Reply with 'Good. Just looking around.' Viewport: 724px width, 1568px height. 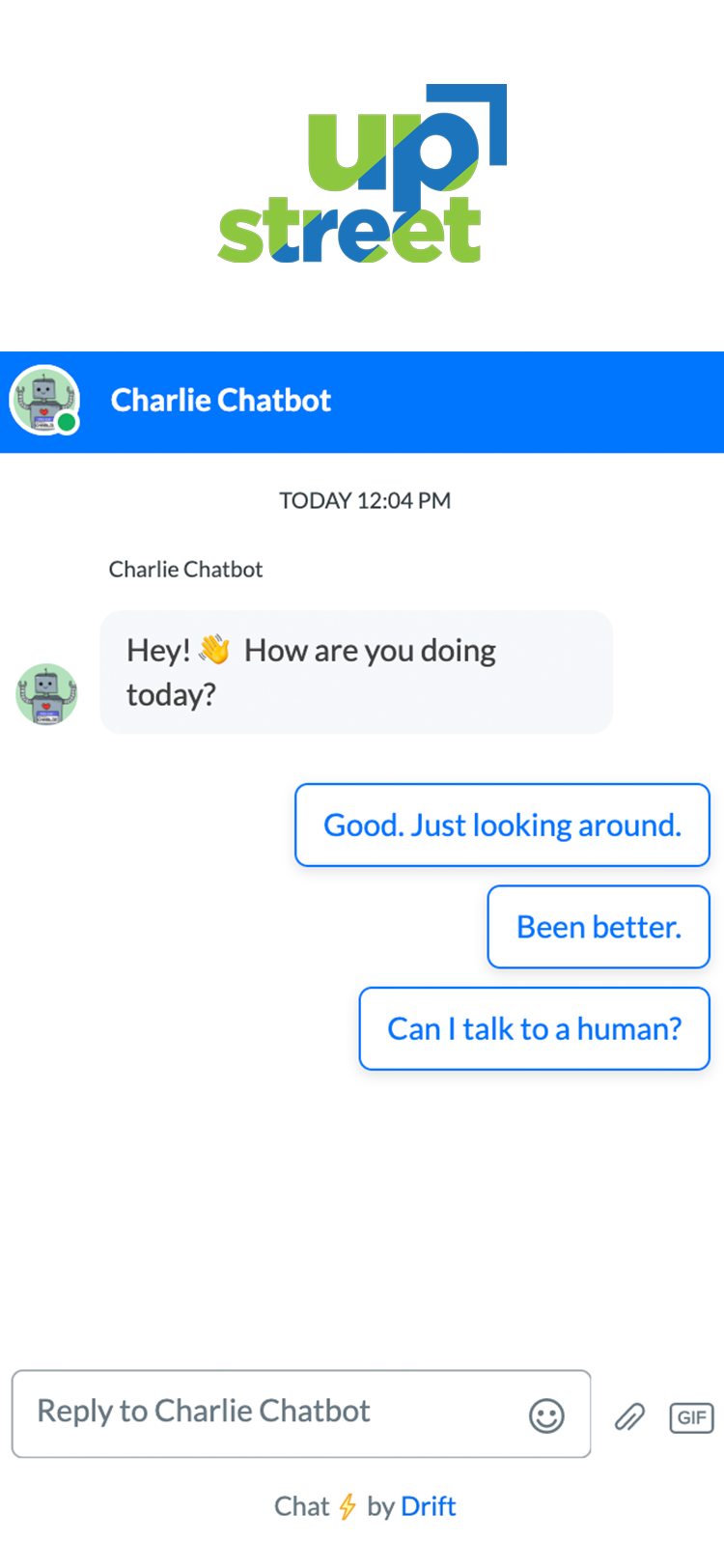coord(502,826)
